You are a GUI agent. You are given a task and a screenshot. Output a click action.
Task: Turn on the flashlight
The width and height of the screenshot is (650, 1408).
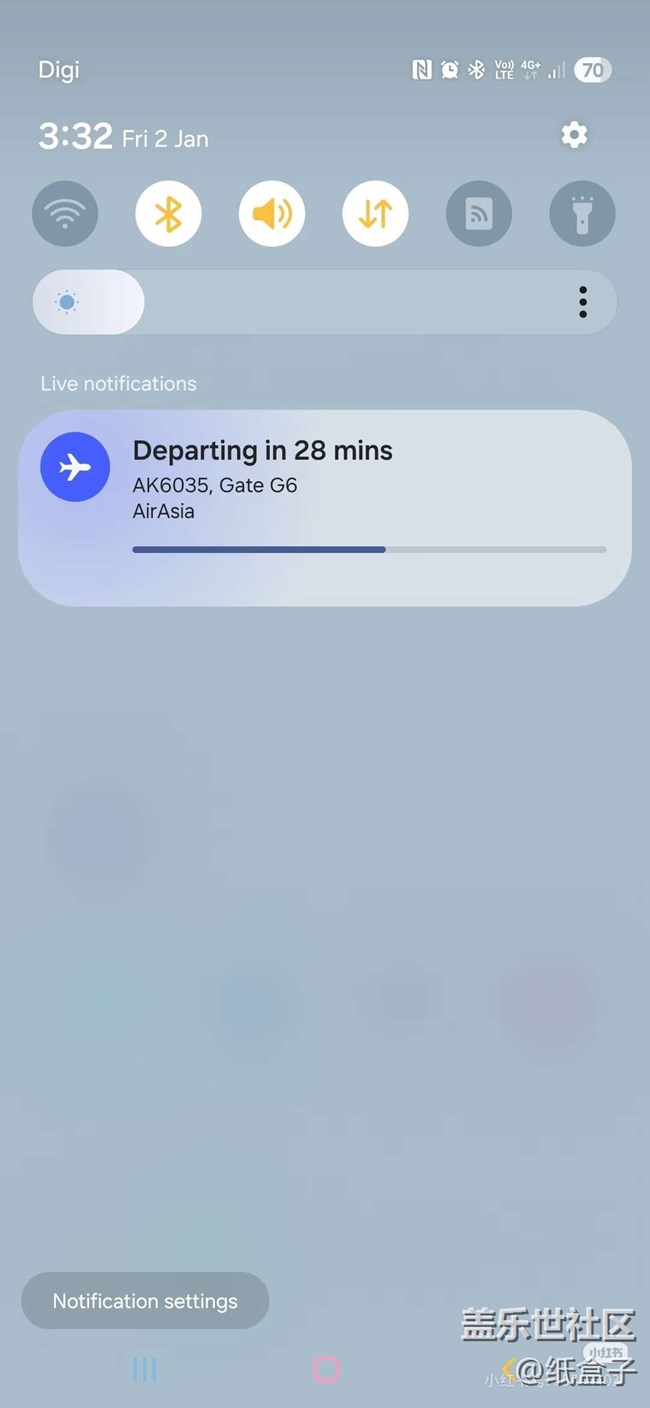582,214
